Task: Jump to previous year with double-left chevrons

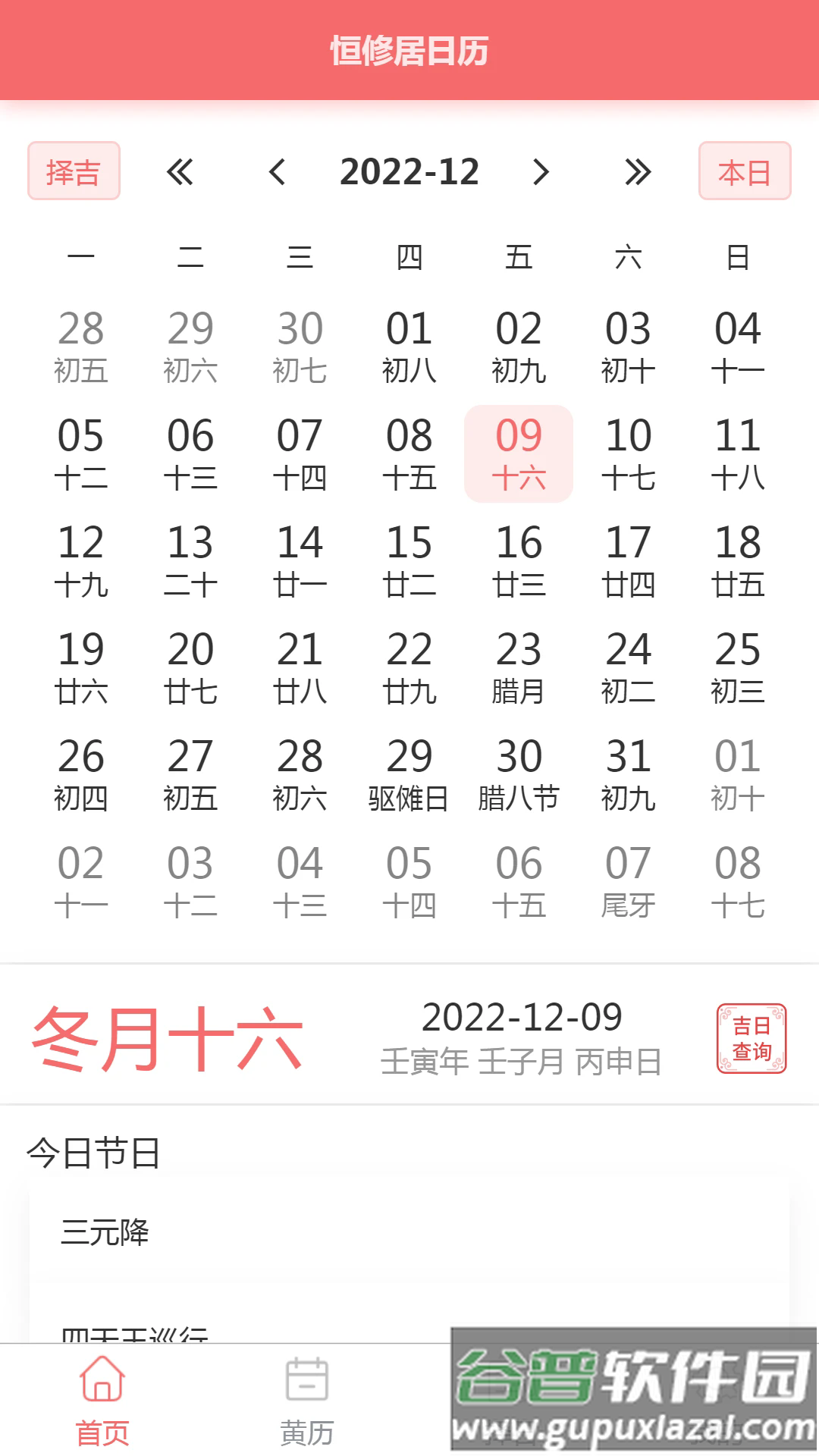Action: (x=182, y=173)
